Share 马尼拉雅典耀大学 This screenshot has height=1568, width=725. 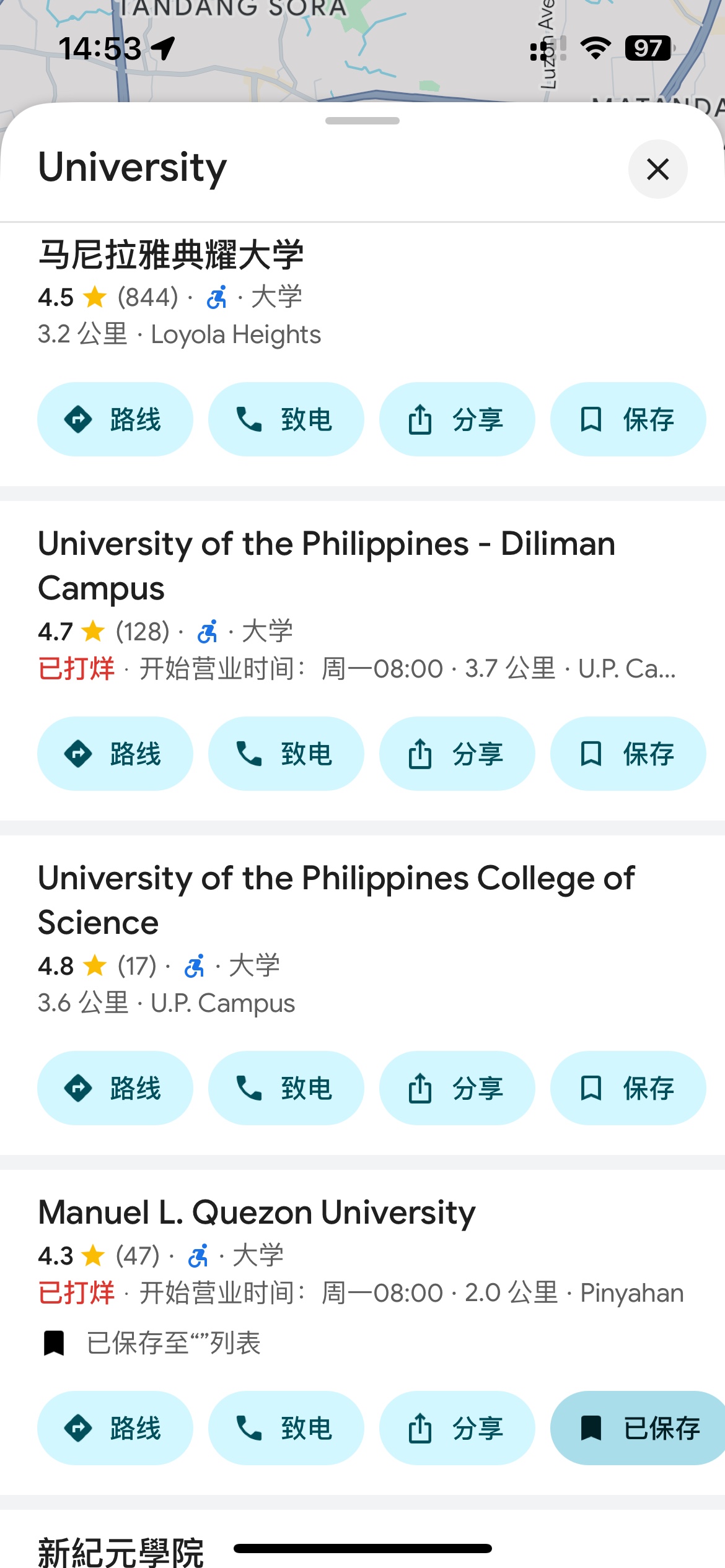click(457, 419)
